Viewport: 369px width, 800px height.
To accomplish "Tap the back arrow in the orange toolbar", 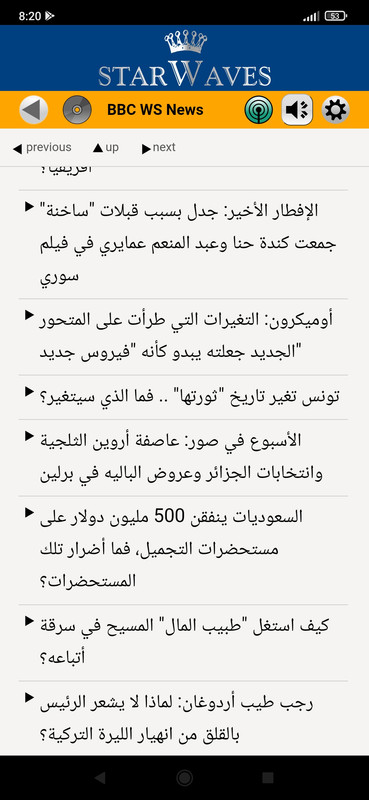I will (34, 110).
